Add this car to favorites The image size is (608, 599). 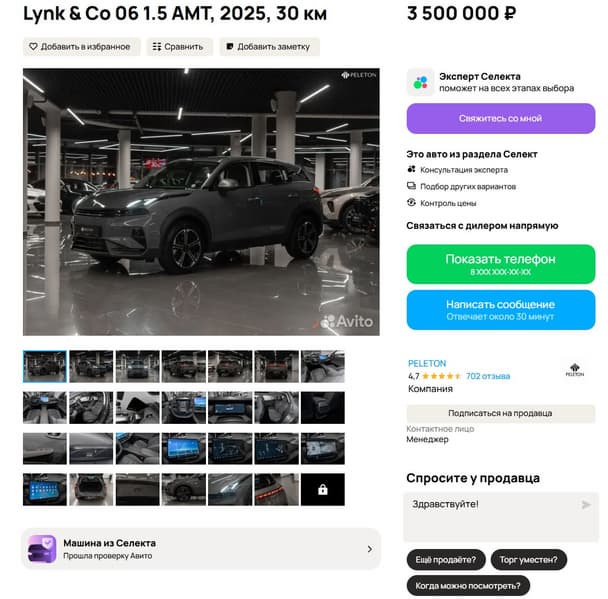click(80, 47)
